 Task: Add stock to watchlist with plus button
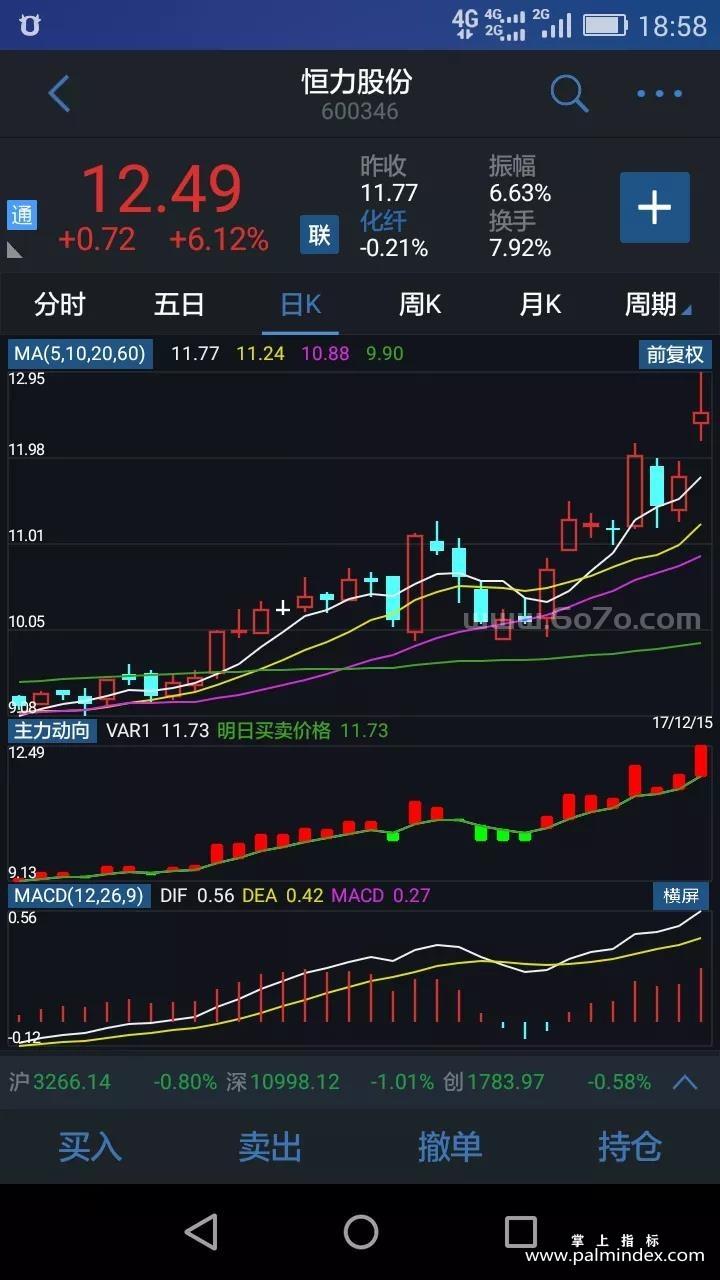654,208
